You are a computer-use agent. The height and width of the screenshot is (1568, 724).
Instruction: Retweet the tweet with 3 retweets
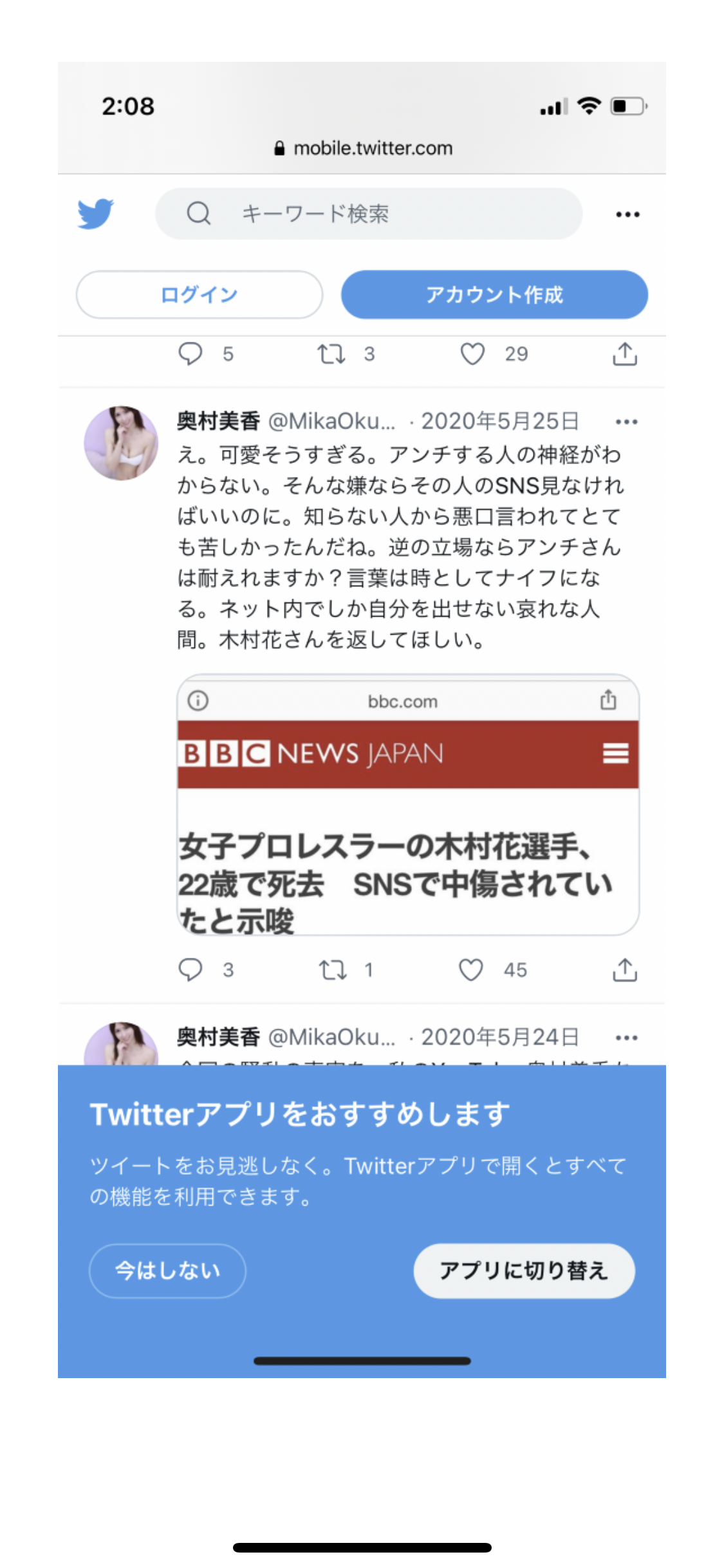click(x=331, y=354)
